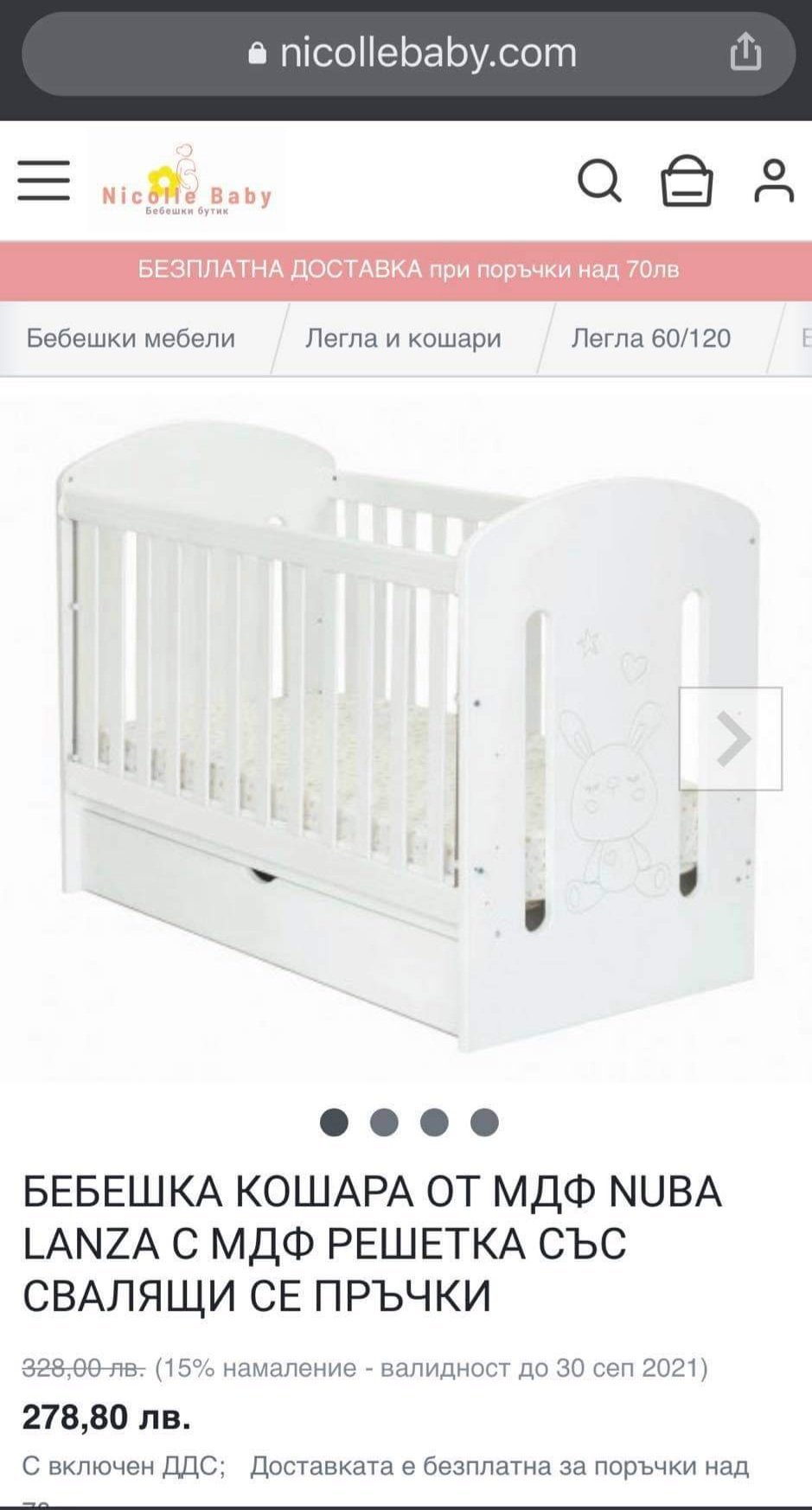View the shopping basket
Viewport: 812px width, 1510px height.
click(687, 182)
